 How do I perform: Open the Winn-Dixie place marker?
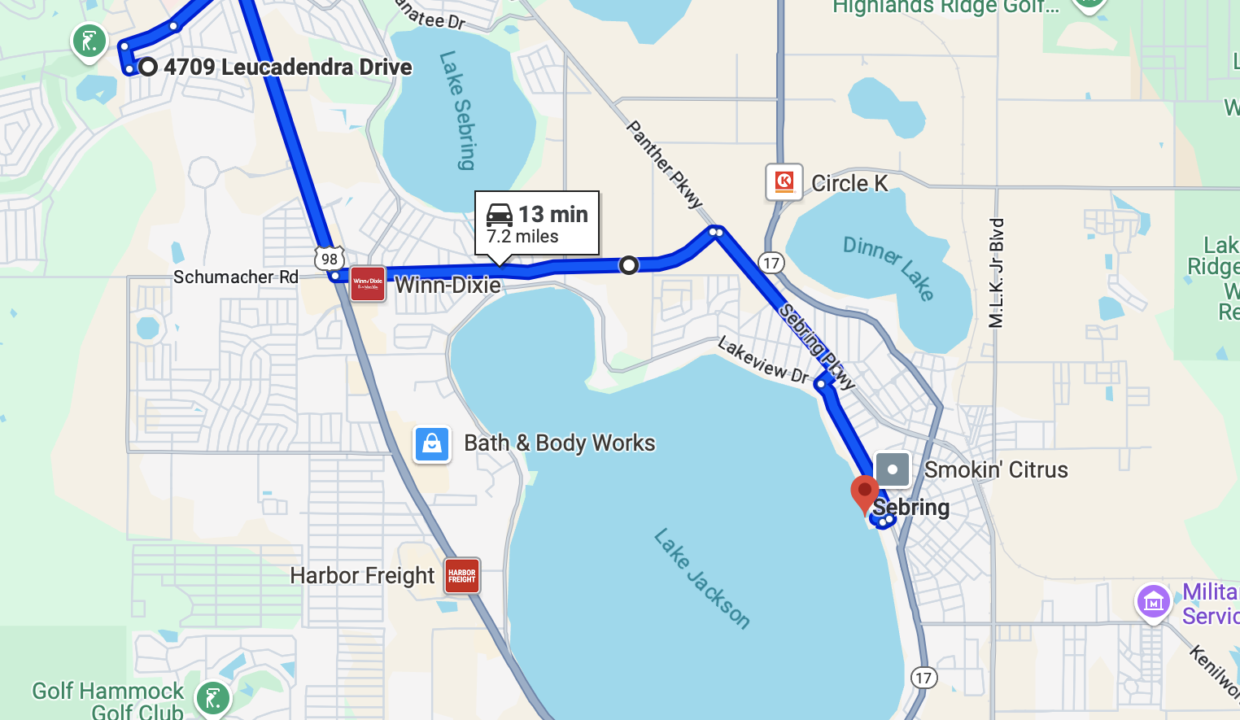coord(368,283)
